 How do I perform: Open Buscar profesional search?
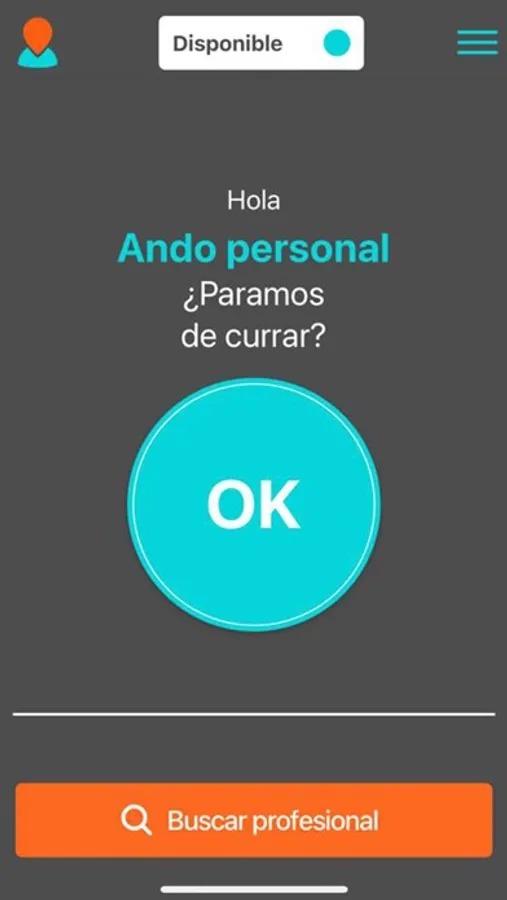click(254, 820)
